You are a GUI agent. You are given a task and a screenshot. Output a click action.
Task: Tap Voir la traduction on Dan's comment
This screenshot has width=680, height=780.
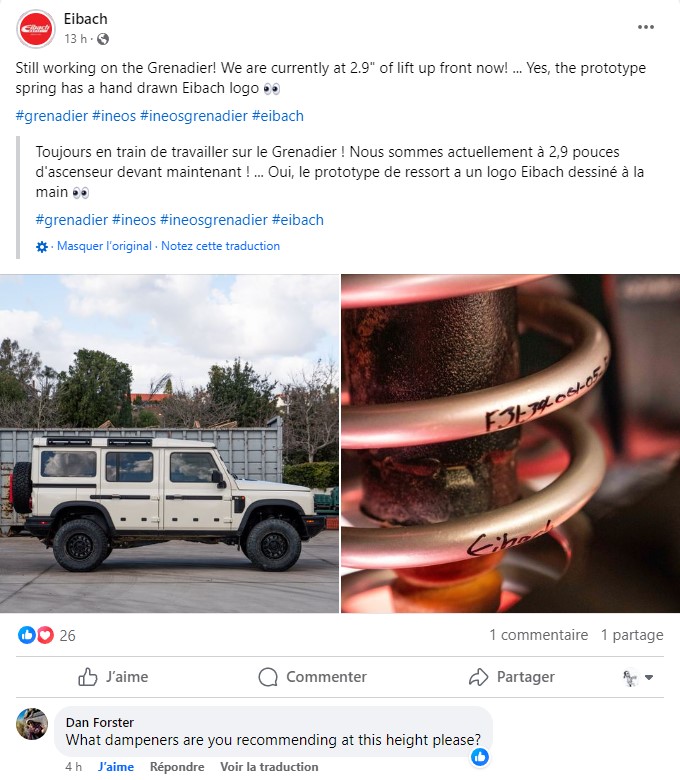point(269,767)
